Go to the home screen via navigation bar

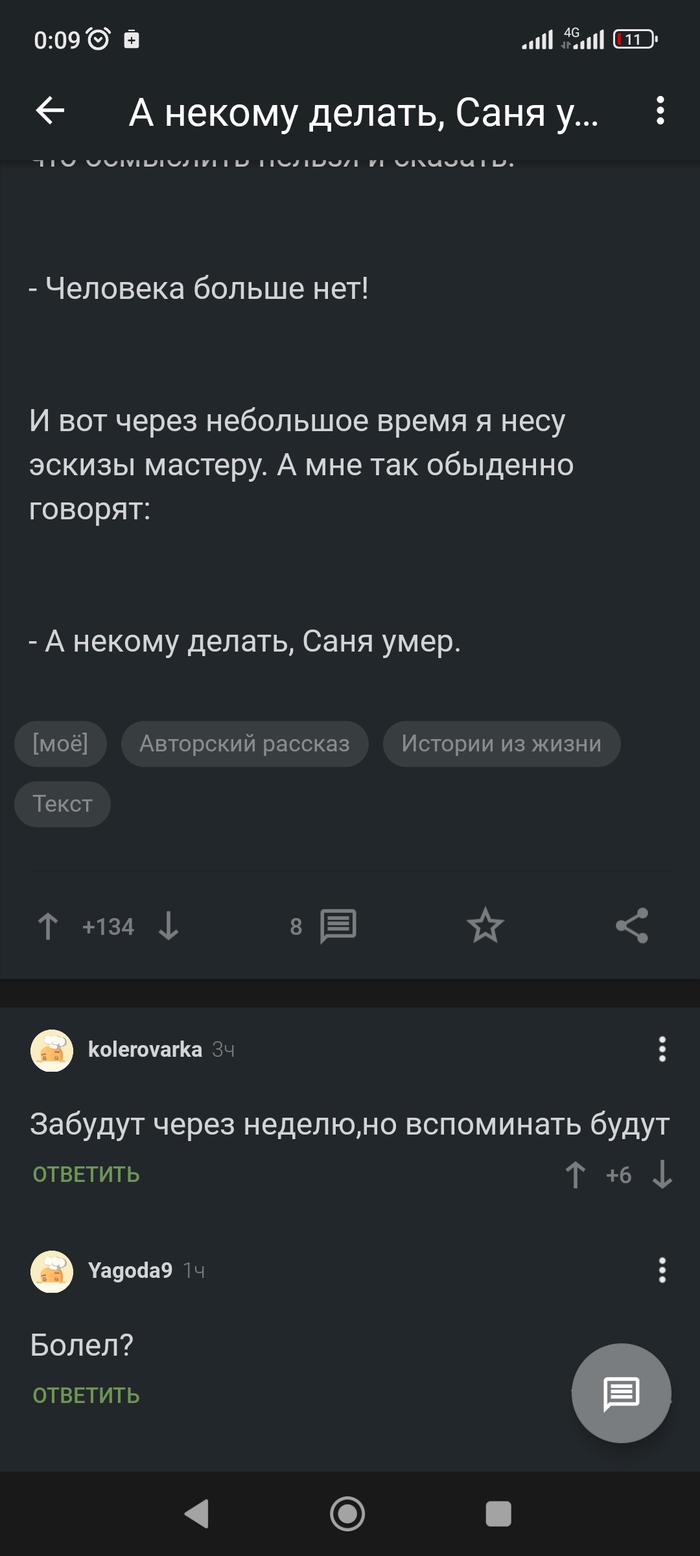(347, 1514)
